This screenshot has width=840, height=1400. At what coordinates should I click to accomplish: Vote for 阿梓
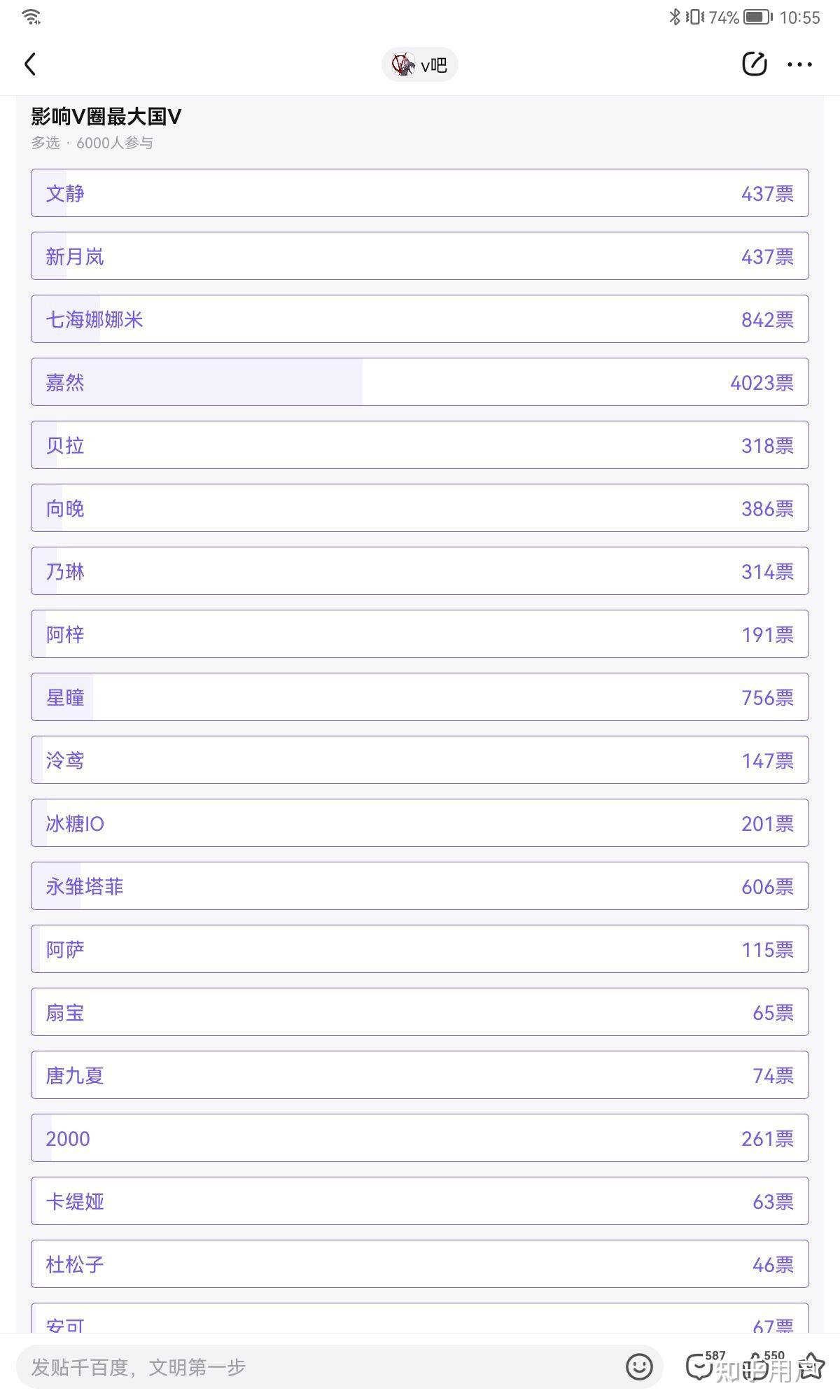coord(420,634)
